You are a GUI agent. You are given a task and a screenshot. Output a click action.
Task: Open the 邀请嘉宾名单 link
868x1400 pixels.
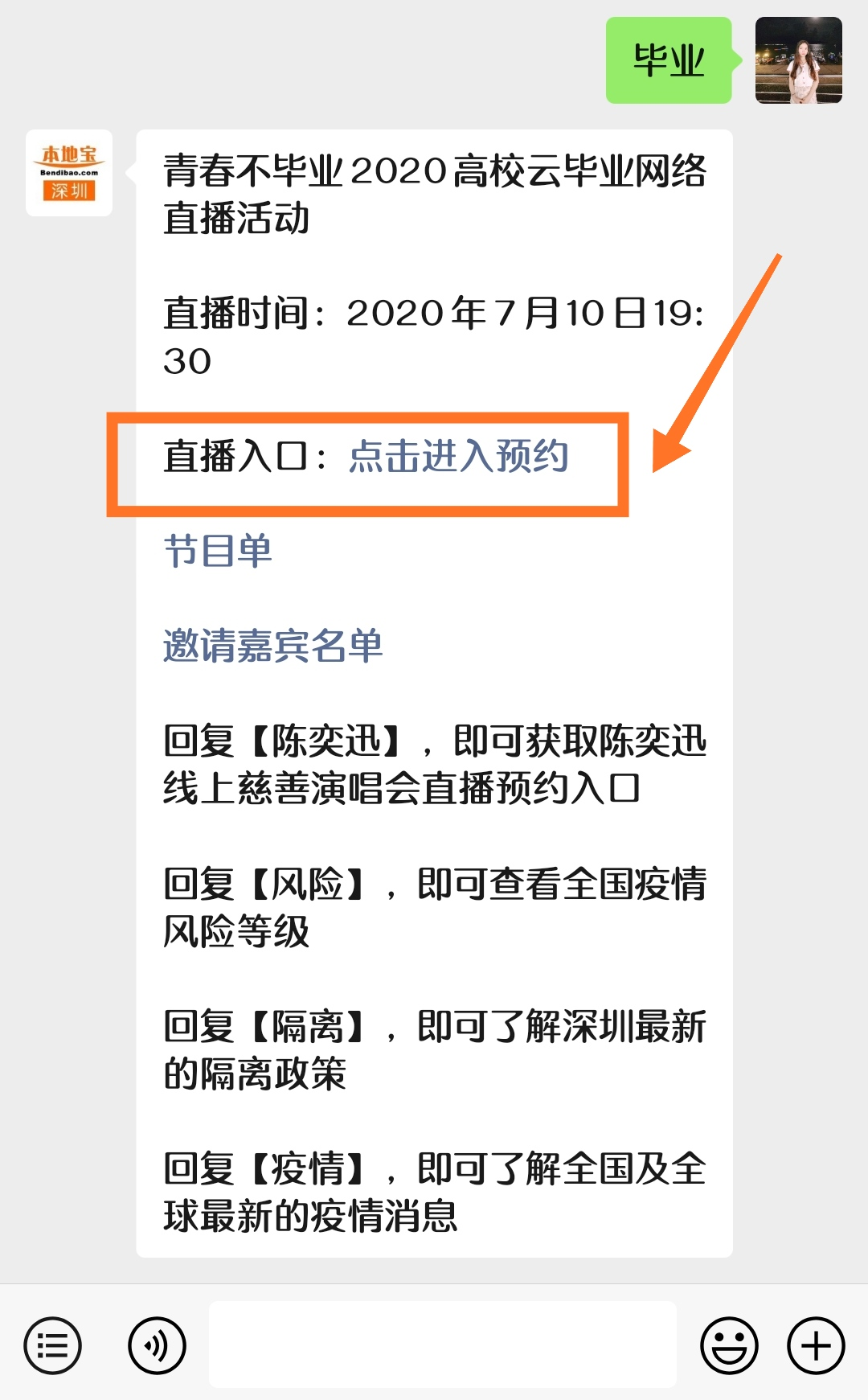(x=272, y=646)
